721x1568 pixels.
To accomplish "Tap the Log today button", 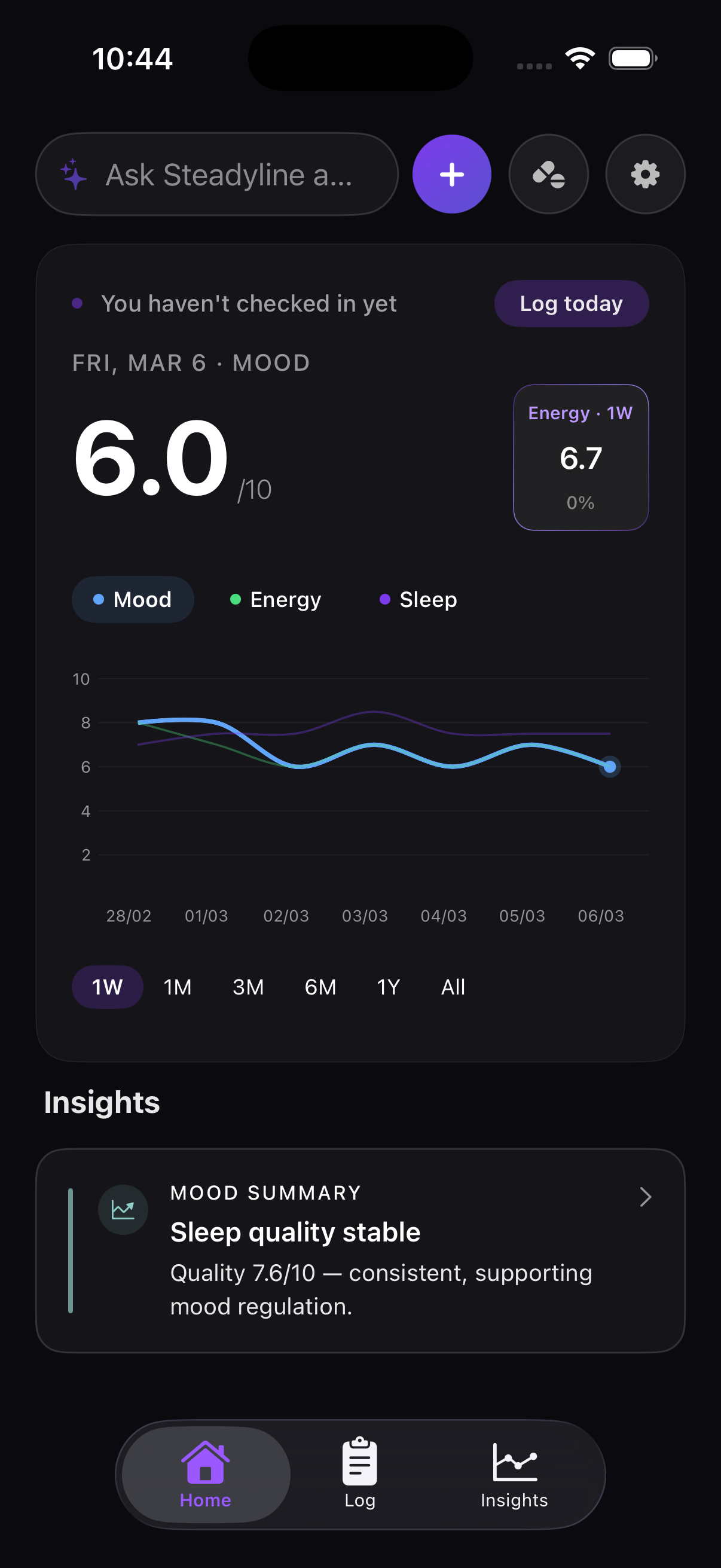I will 571,303.
